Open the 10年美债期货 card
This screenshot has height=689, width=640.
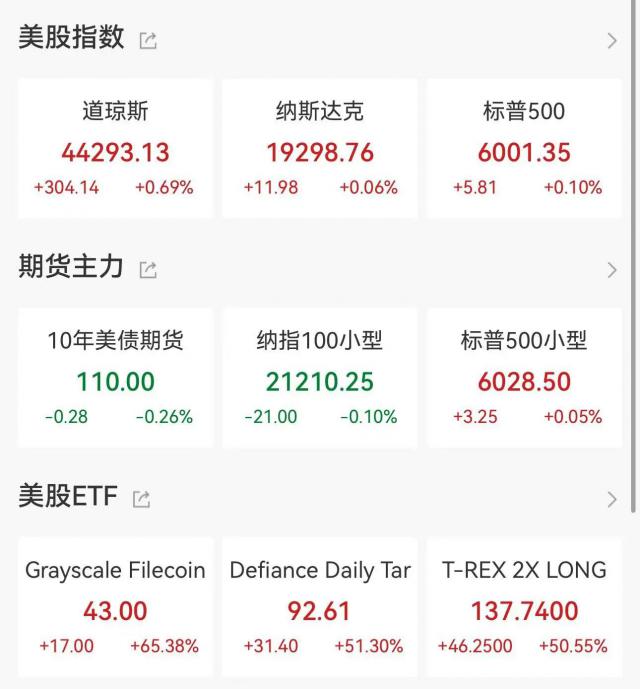coord(115,378)
